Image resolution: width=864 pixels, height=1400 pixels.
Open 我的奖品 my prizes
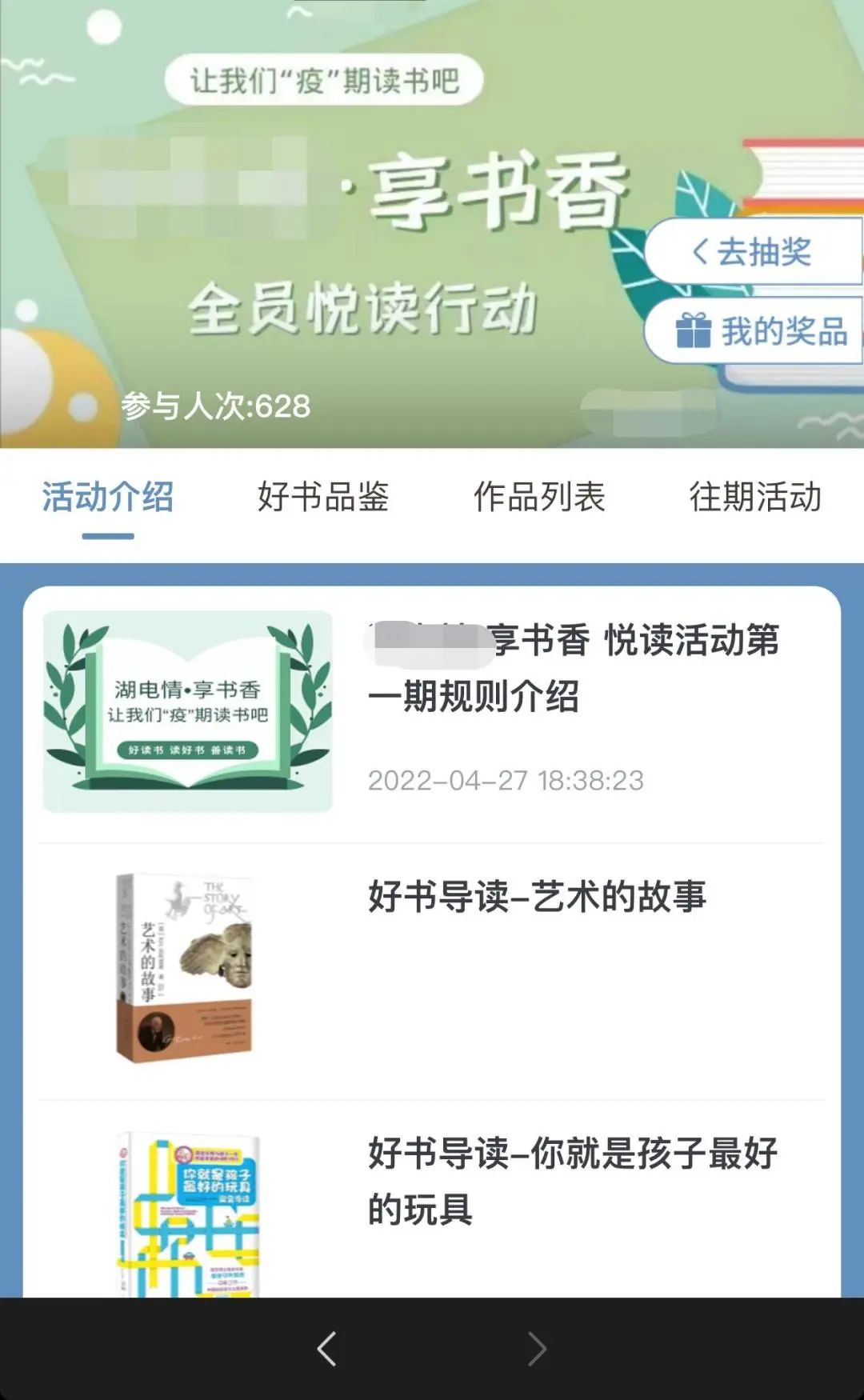(760, 330)
